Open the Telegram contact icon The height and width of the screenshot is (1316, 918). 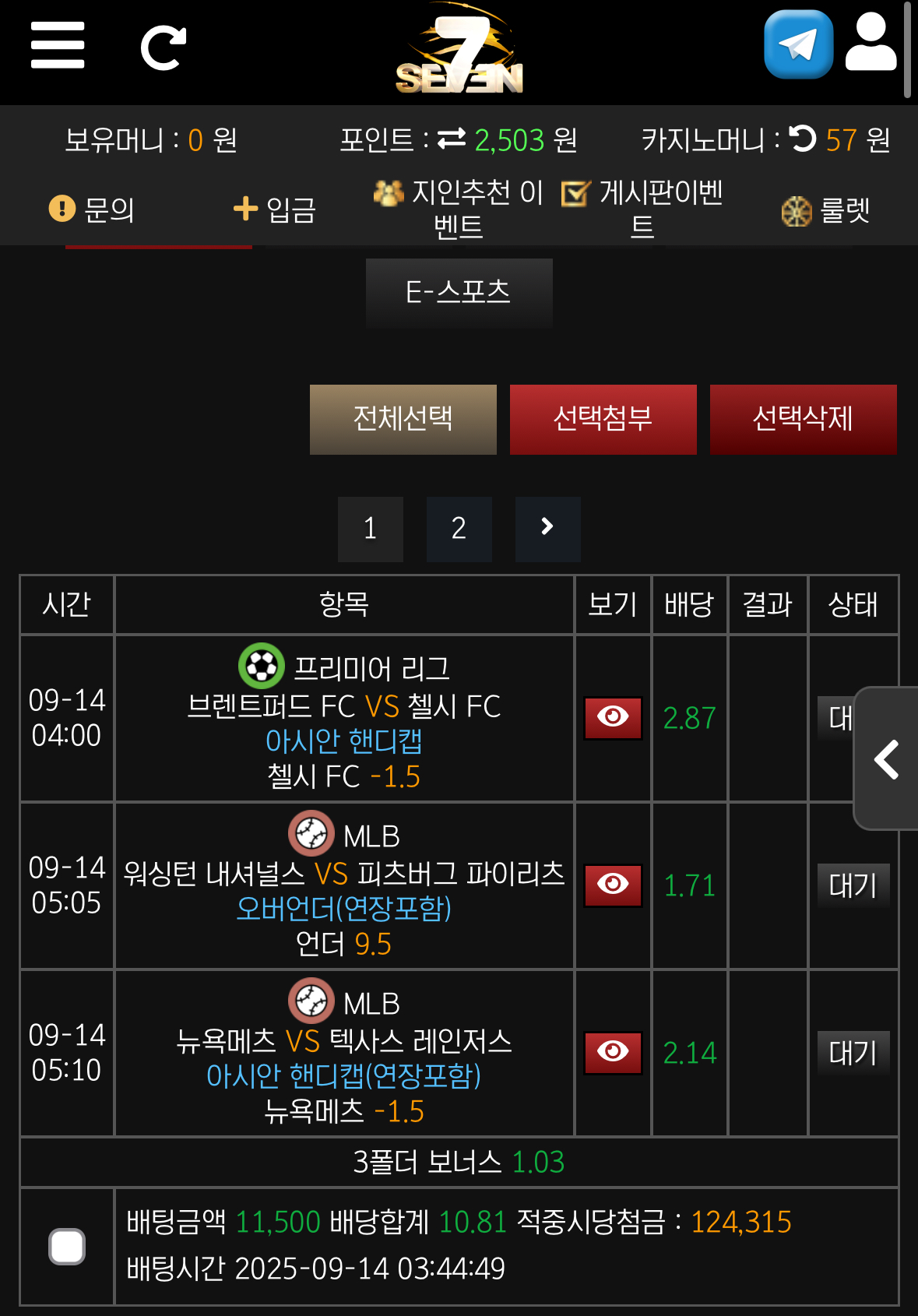798,45
